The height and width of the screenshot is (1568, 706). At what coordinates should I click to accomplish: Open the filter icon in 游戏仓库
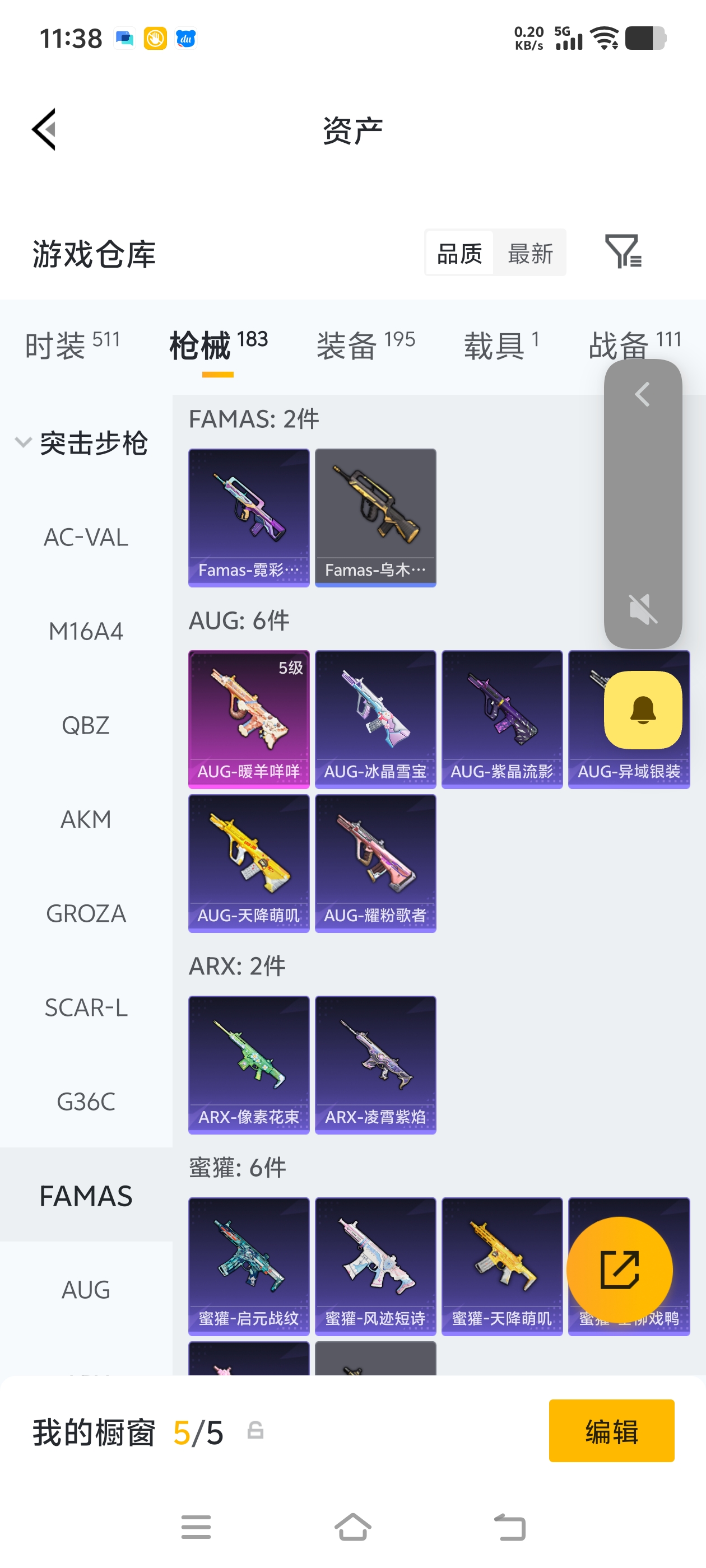(x=623, y=251)
